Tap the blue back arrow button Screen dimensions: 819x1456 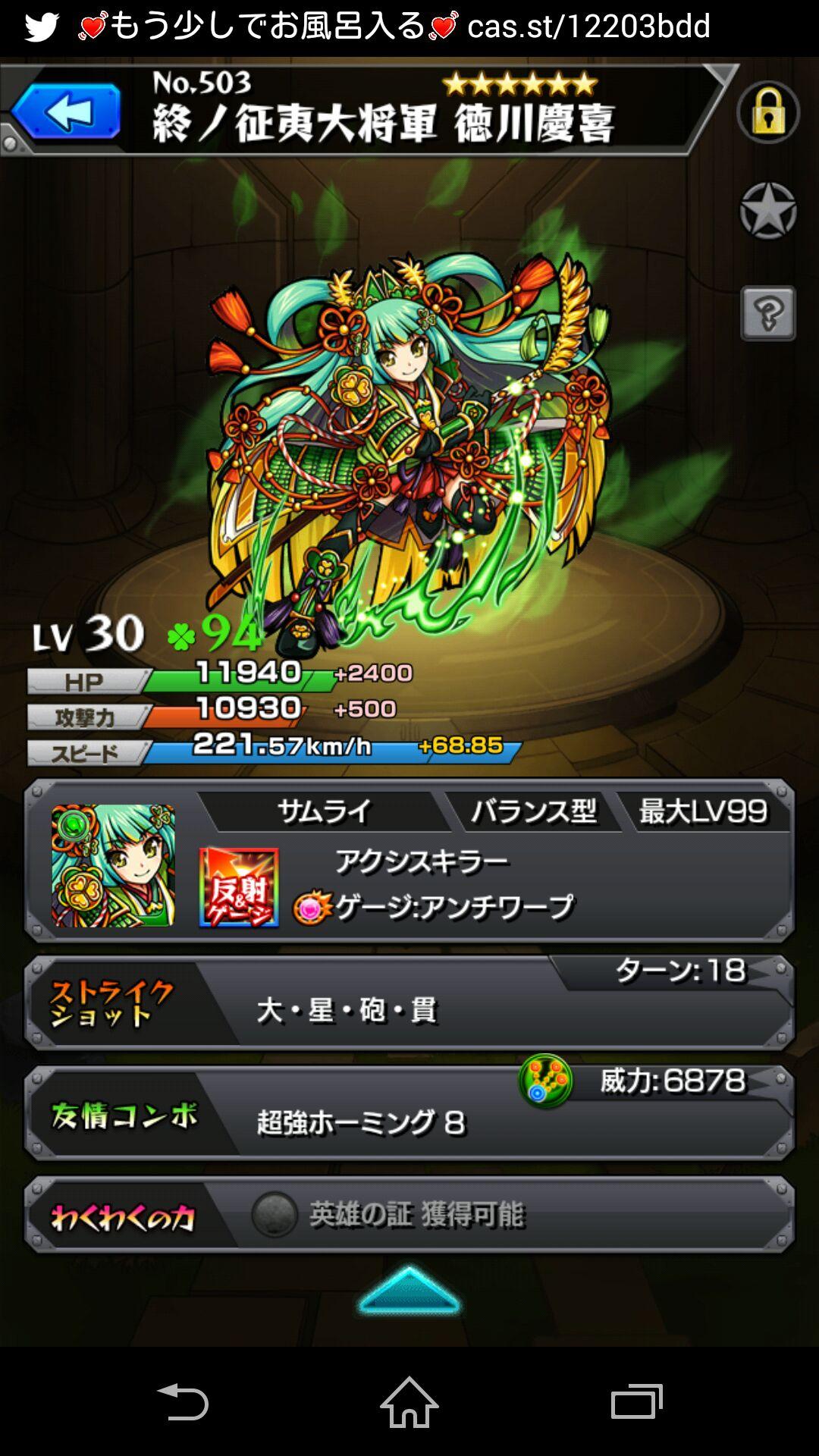pyautogui.click(x=66, y=111)
